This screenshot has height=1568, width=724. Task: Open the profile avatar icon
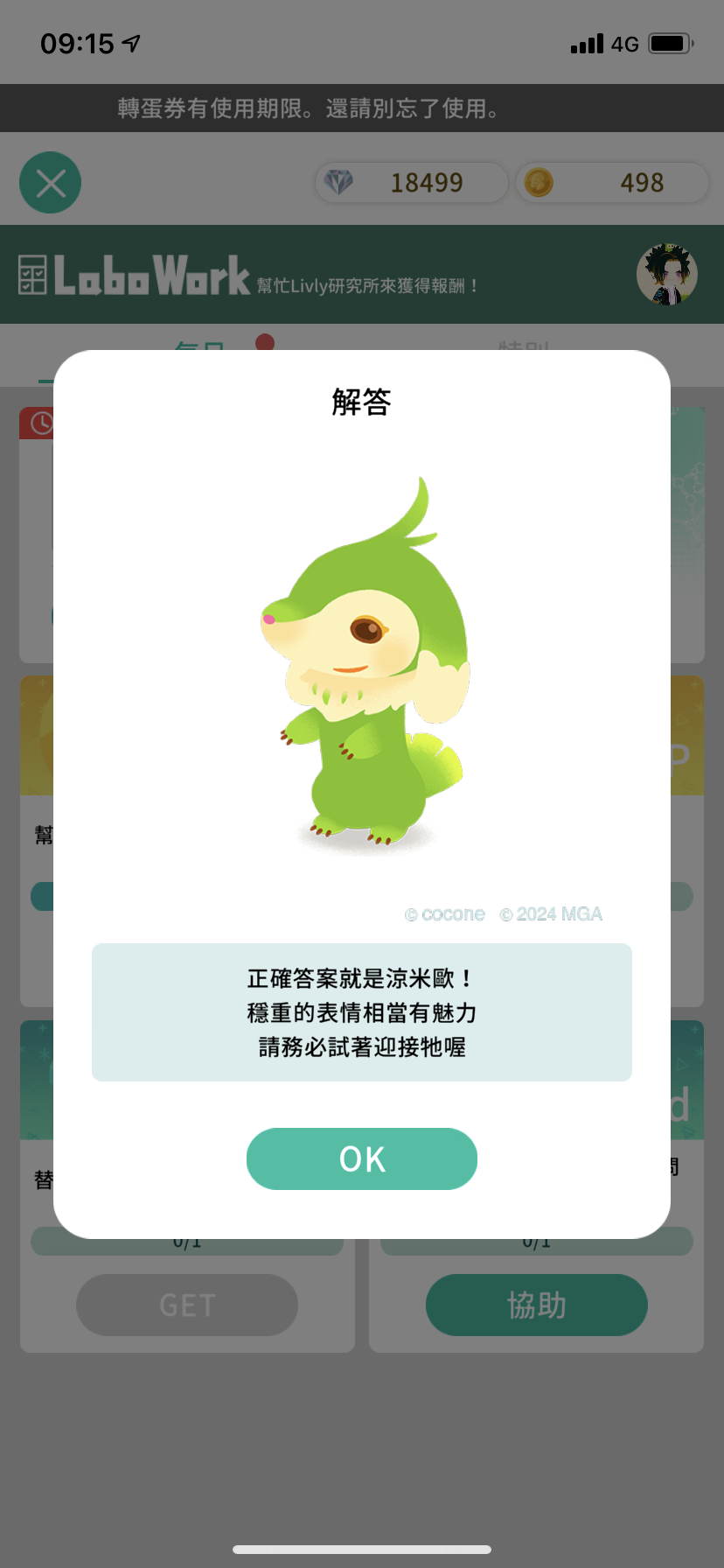pyautogui.click(x=666, y=275)
